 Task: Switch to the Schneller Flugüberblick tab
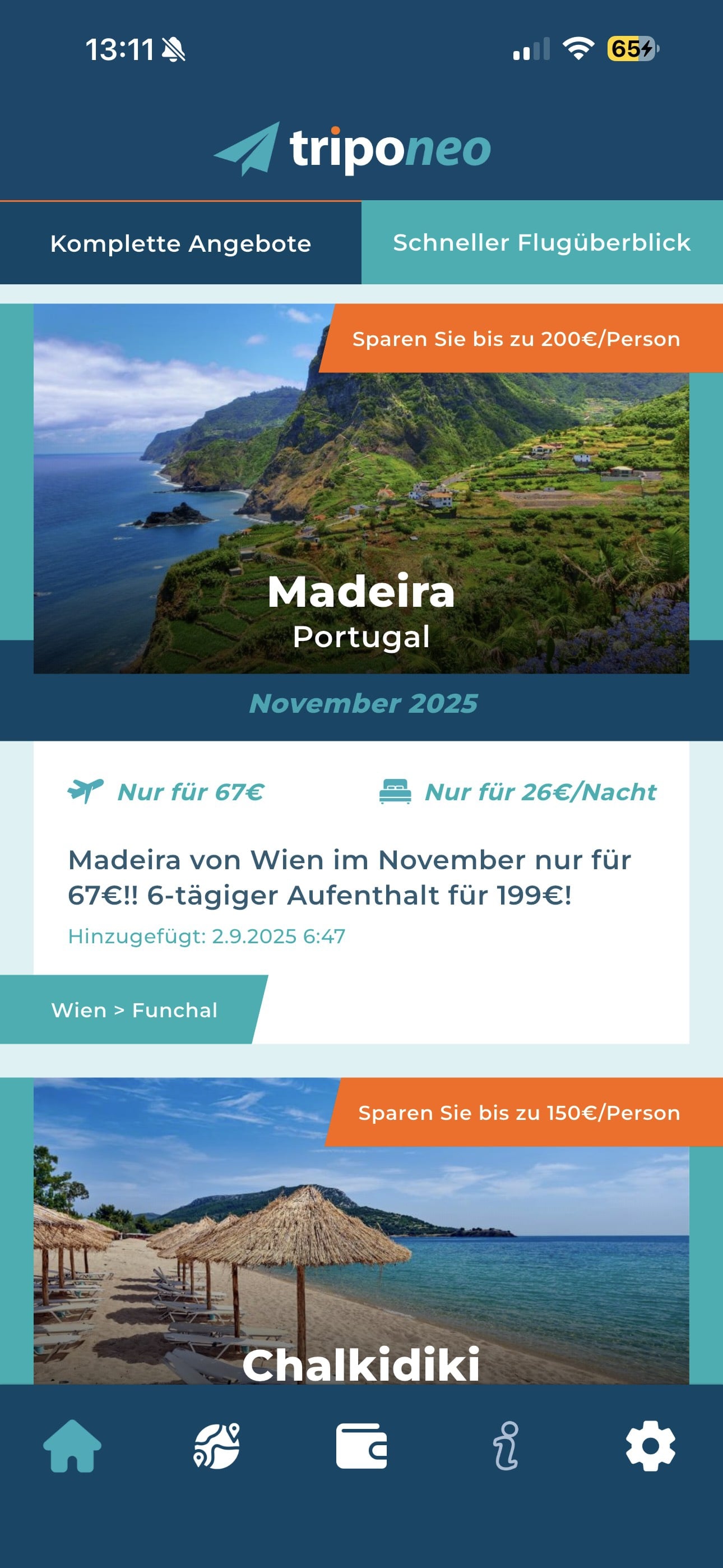[x=543, y=242]
